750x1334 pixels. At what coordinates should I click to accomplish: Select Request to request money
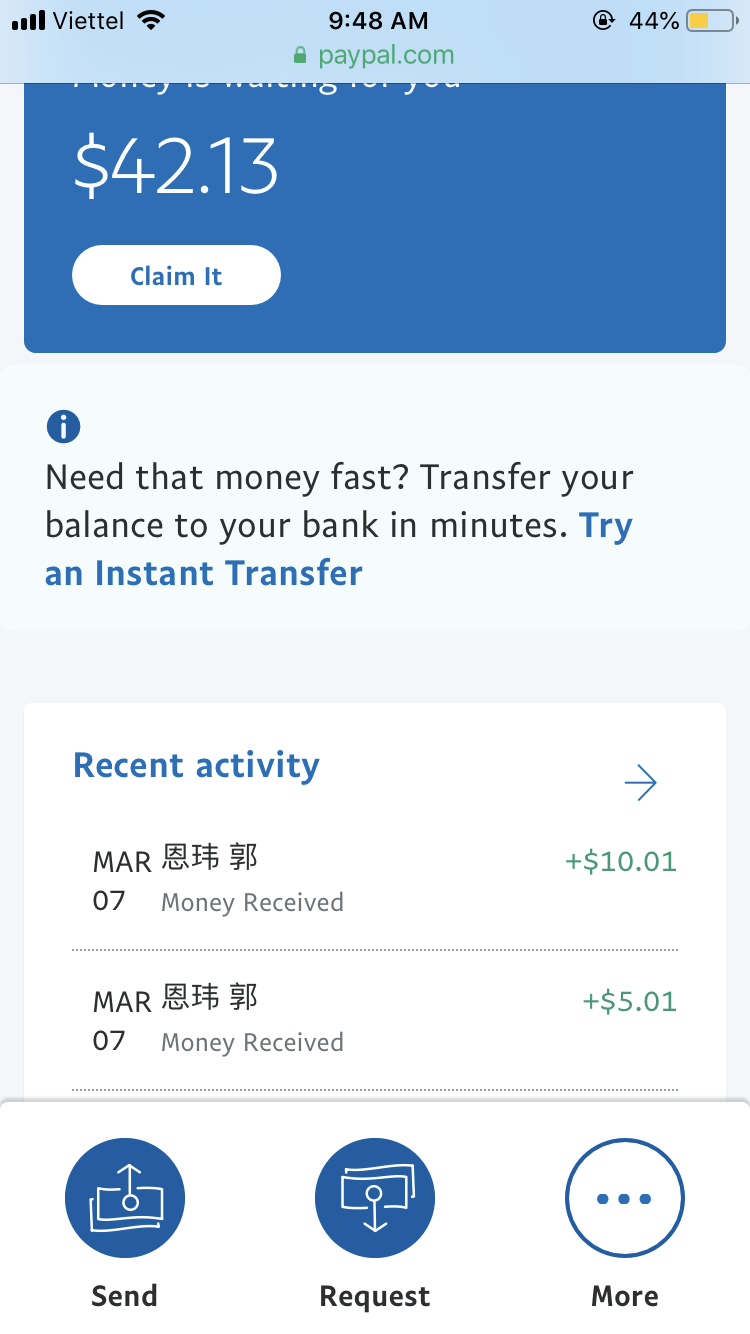point(375,1198)
